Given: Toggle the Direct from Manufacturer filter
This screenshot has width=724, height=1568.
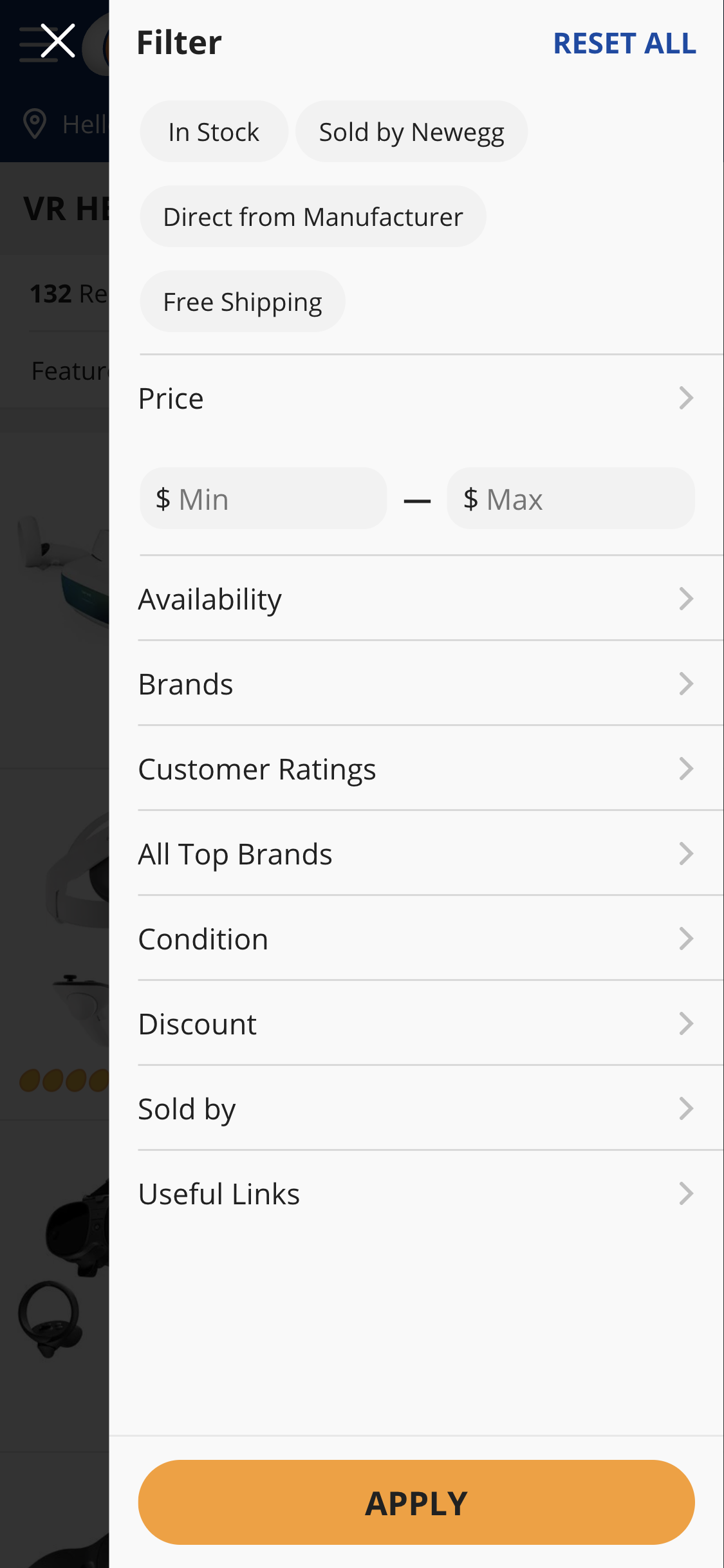Looking at the screenshot, I should (313, 216).
